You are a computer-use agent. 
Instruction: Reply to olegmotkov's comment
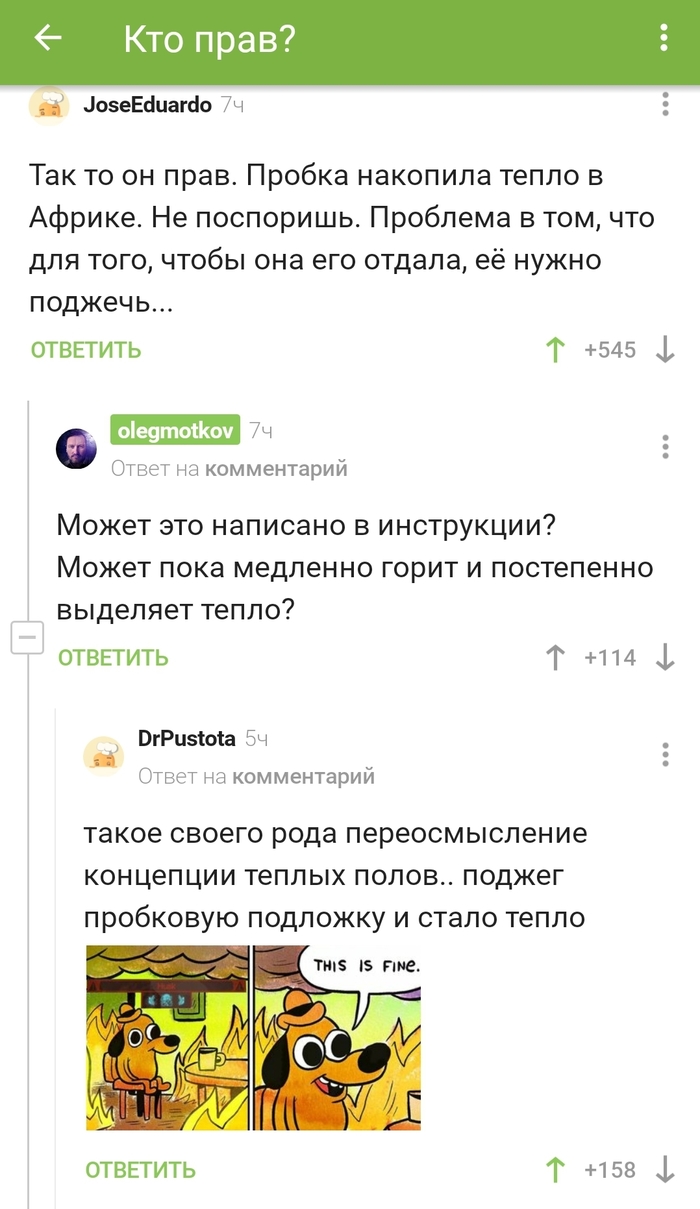(x=113, y=657)
